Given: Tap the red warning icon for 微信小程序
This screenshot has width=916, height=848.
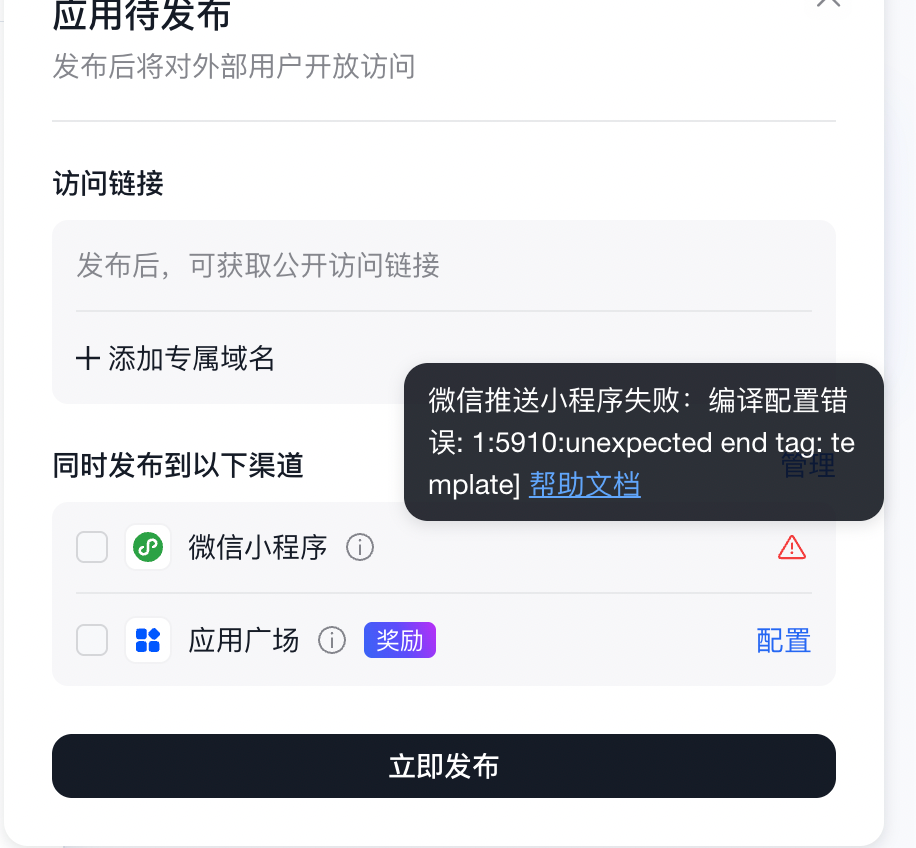Looking at the screenshot, I should [791, 547].
